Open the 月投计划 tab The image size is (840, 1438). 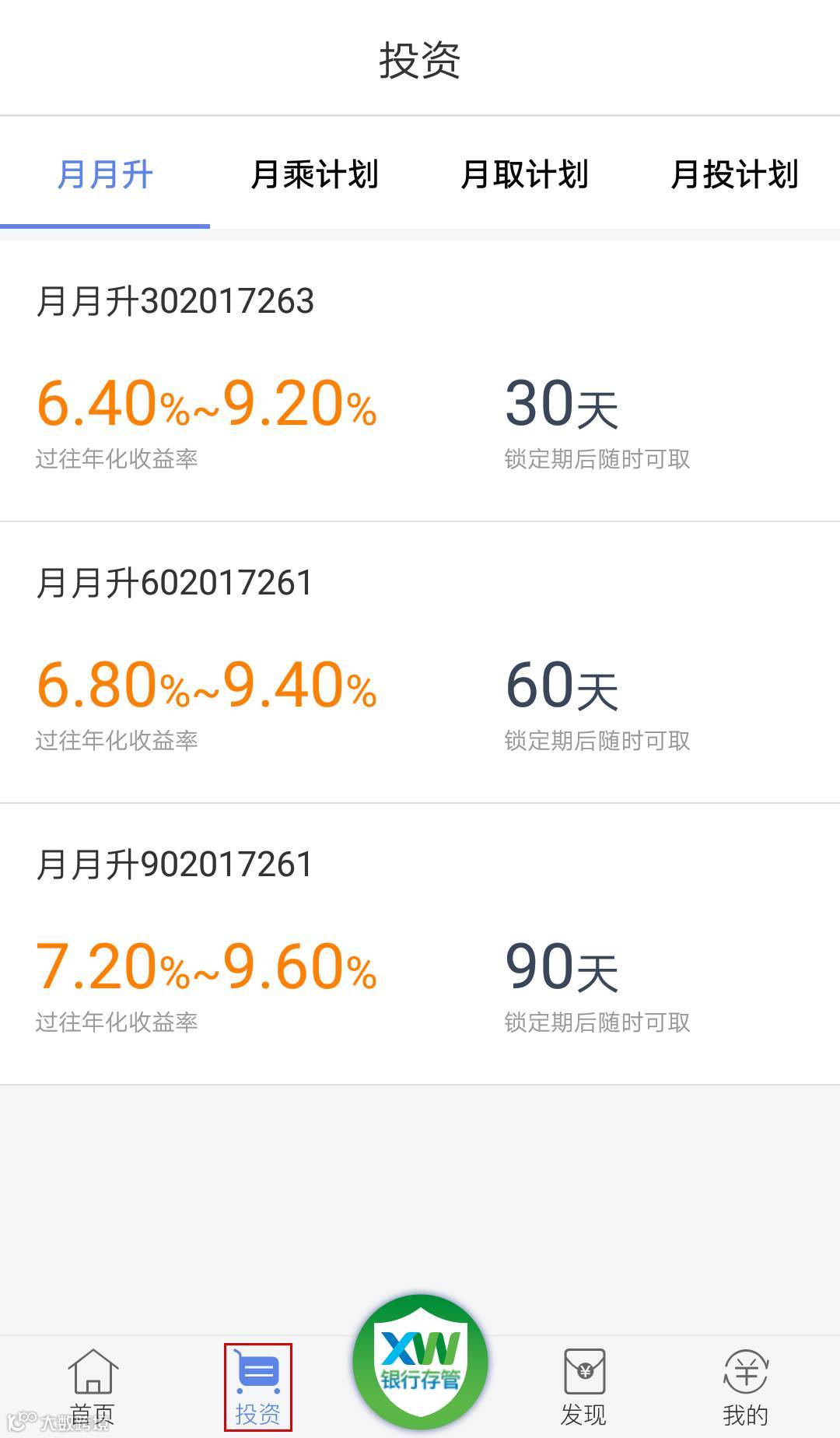(x=734, y=174)
